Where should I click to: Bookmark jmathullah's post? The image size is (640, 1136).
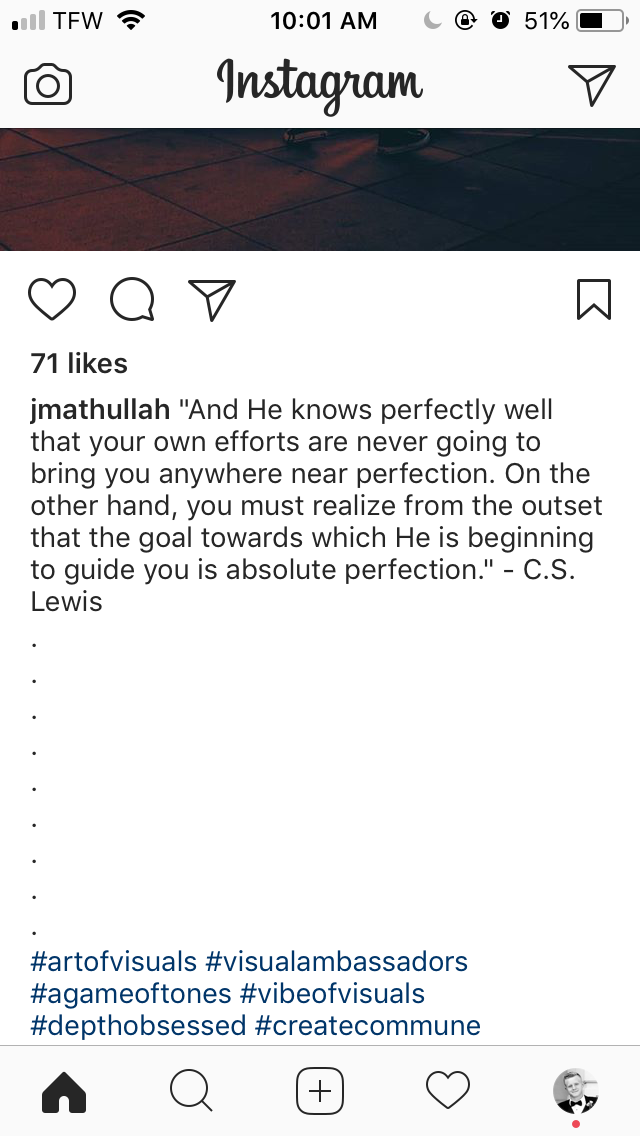tap(593, 299)
